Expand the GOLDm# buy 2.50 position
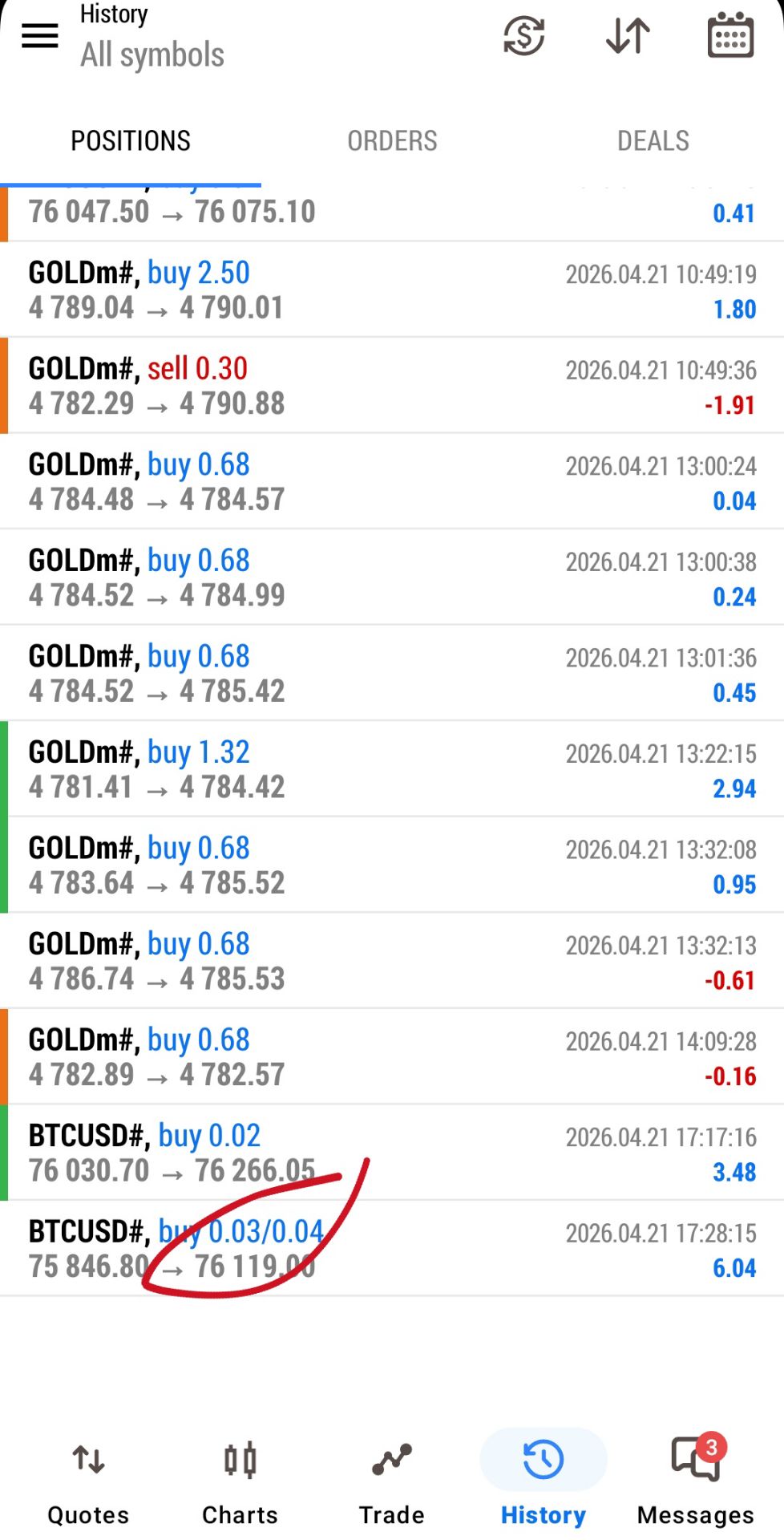This screenshot has height=1540, width=784. click(x=392, y=290)
